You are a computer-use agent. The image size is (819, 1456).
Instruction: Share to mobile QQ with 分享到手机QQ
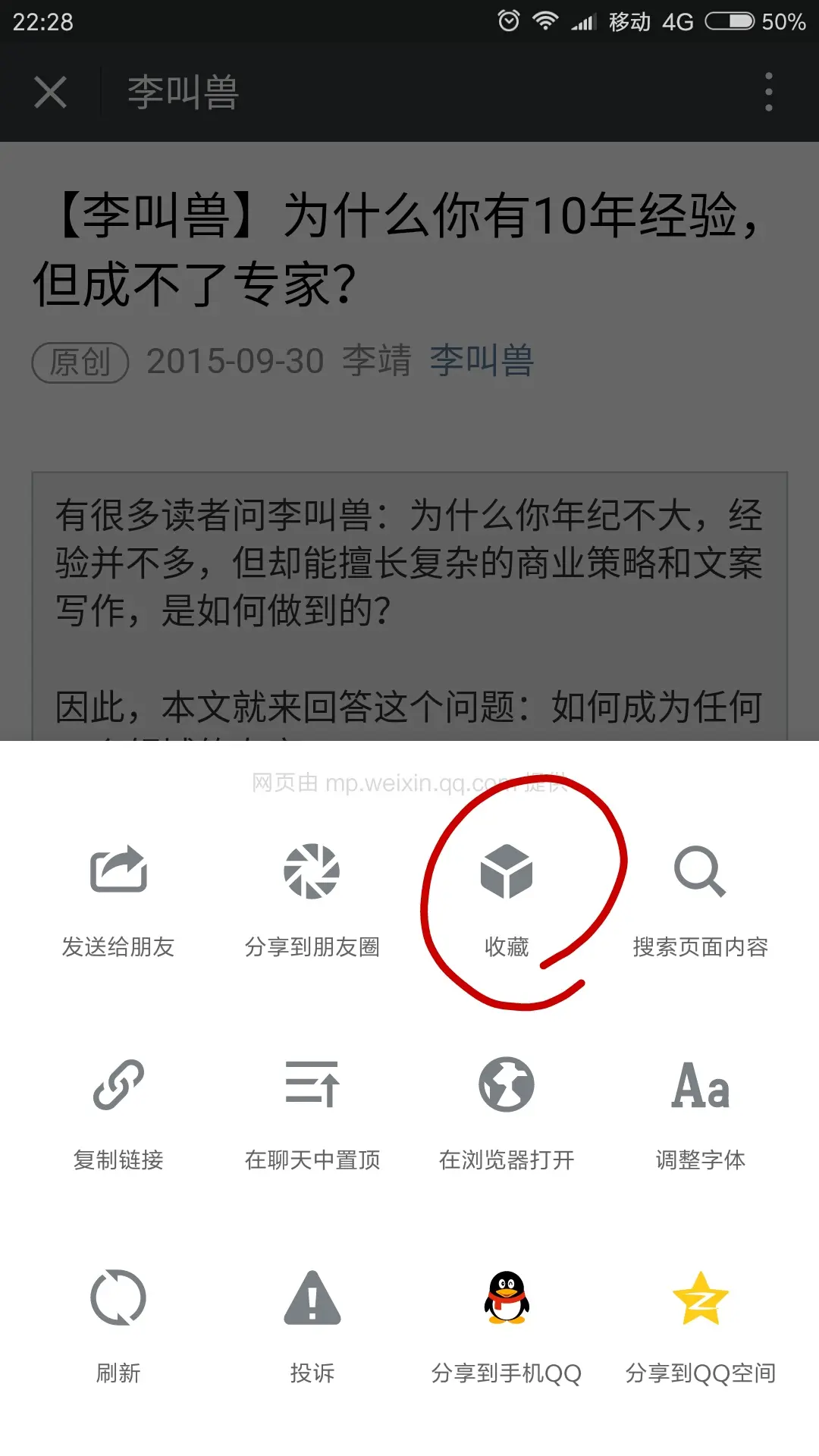507,1325
